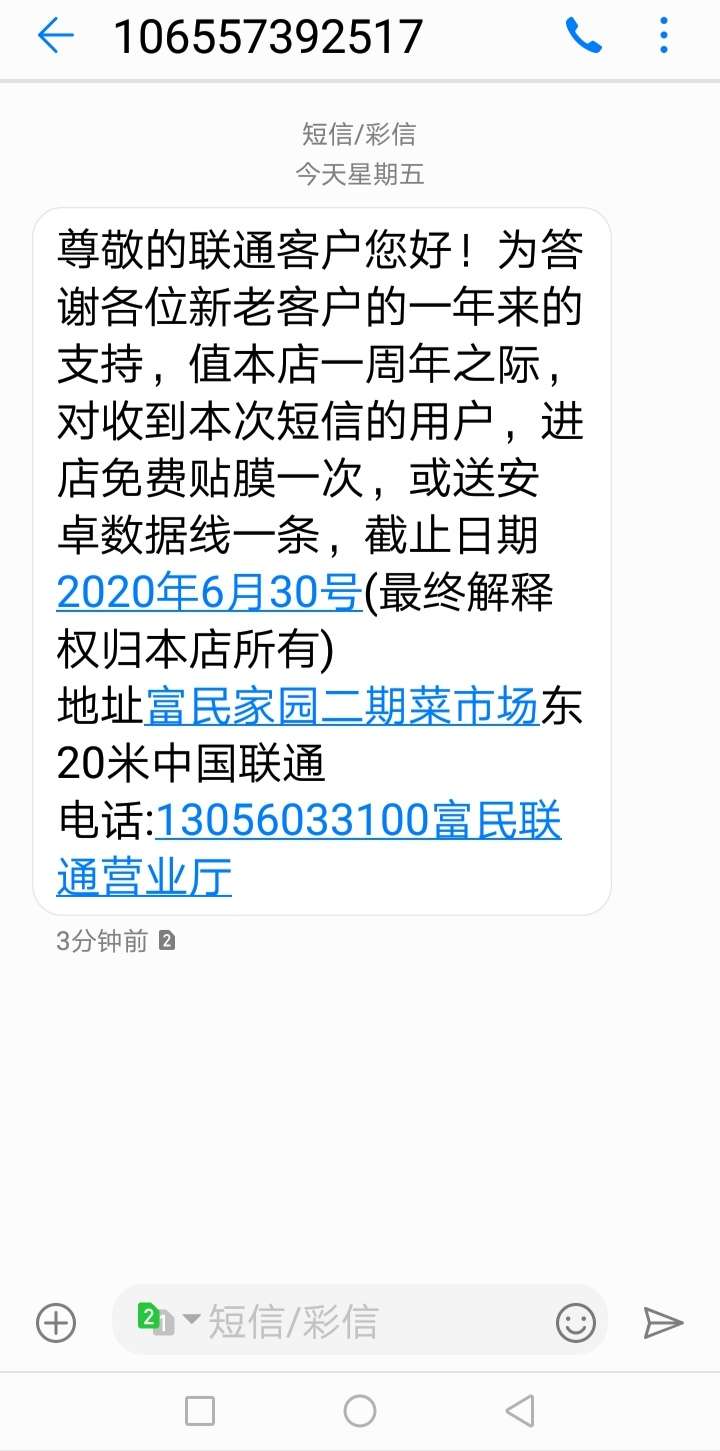Open the emoji smiley picker
The width and height of the screenshot is (720, 1451).
[x=576, y=1323]
